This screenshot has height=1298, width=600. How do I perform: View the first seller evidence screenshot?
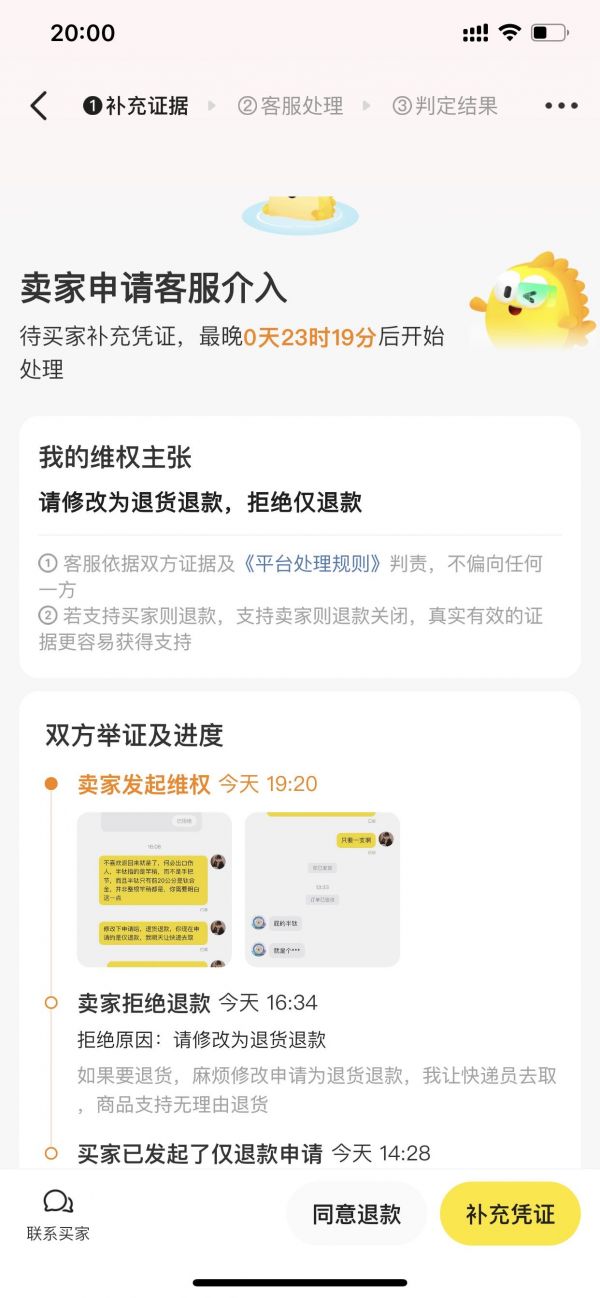tap(154, 889)
